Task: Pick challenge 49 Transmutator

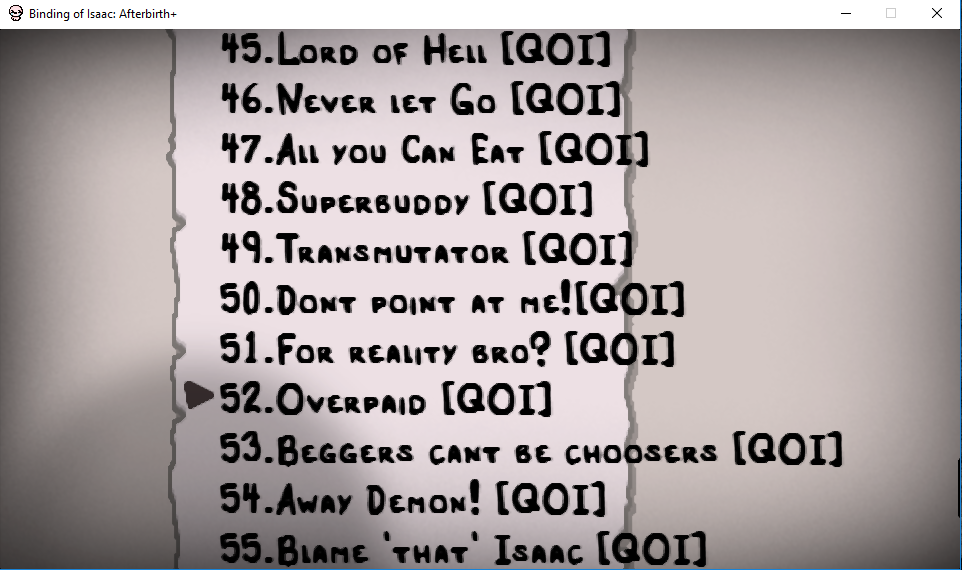Action: [426, 250]
